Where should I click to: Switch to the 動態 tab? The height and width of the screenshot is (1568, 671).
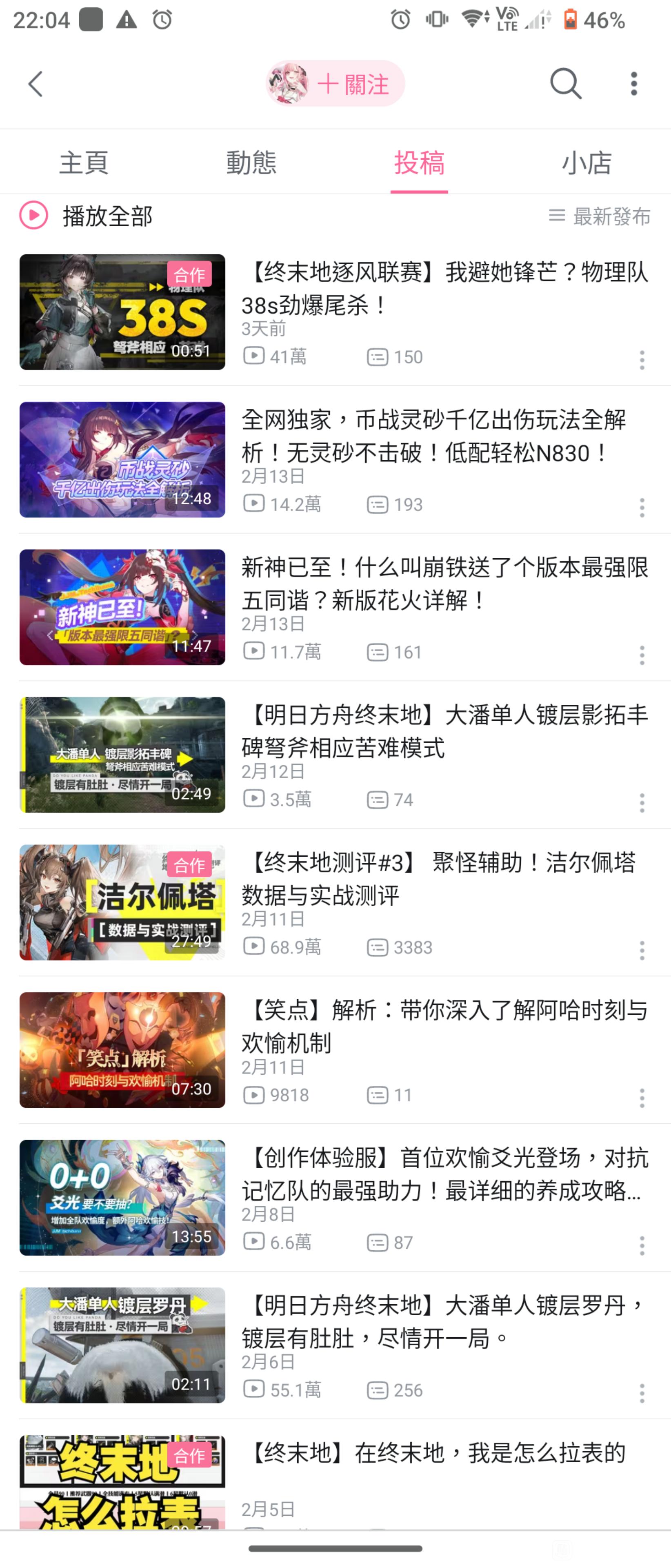(251, 163)
